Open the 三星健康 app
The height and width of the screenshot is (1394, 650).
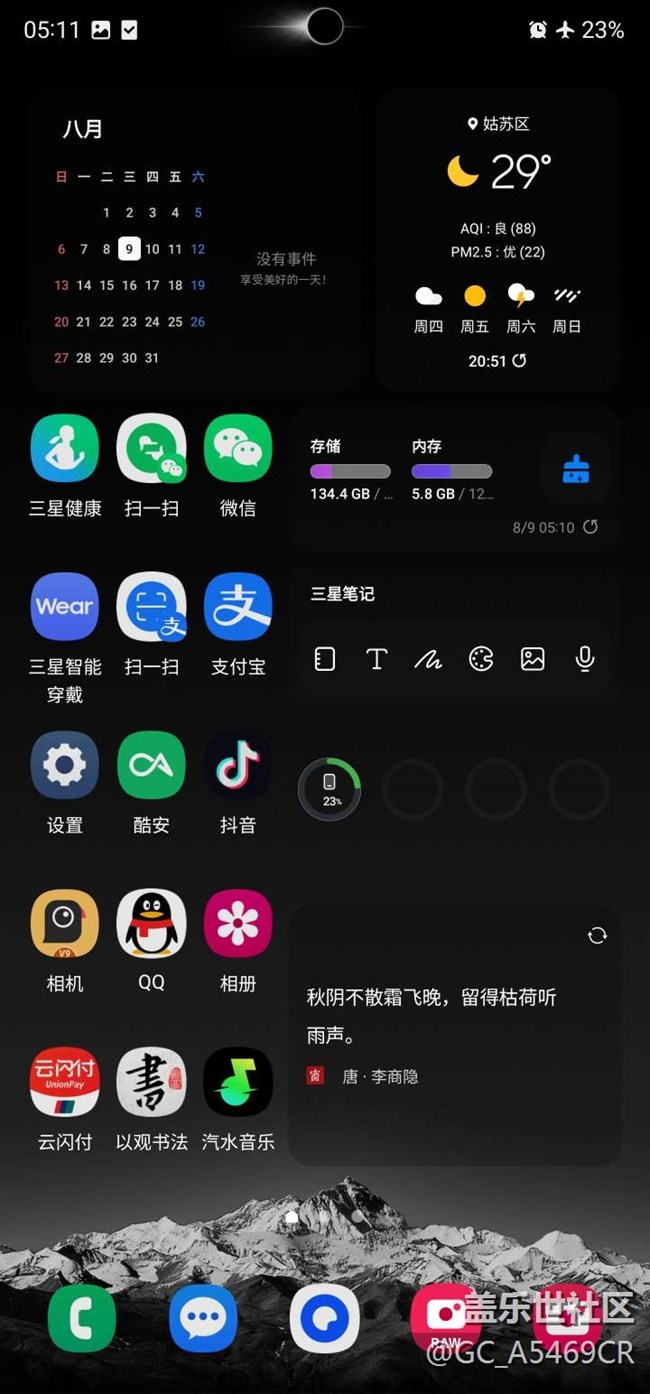[x=65, y=449]
